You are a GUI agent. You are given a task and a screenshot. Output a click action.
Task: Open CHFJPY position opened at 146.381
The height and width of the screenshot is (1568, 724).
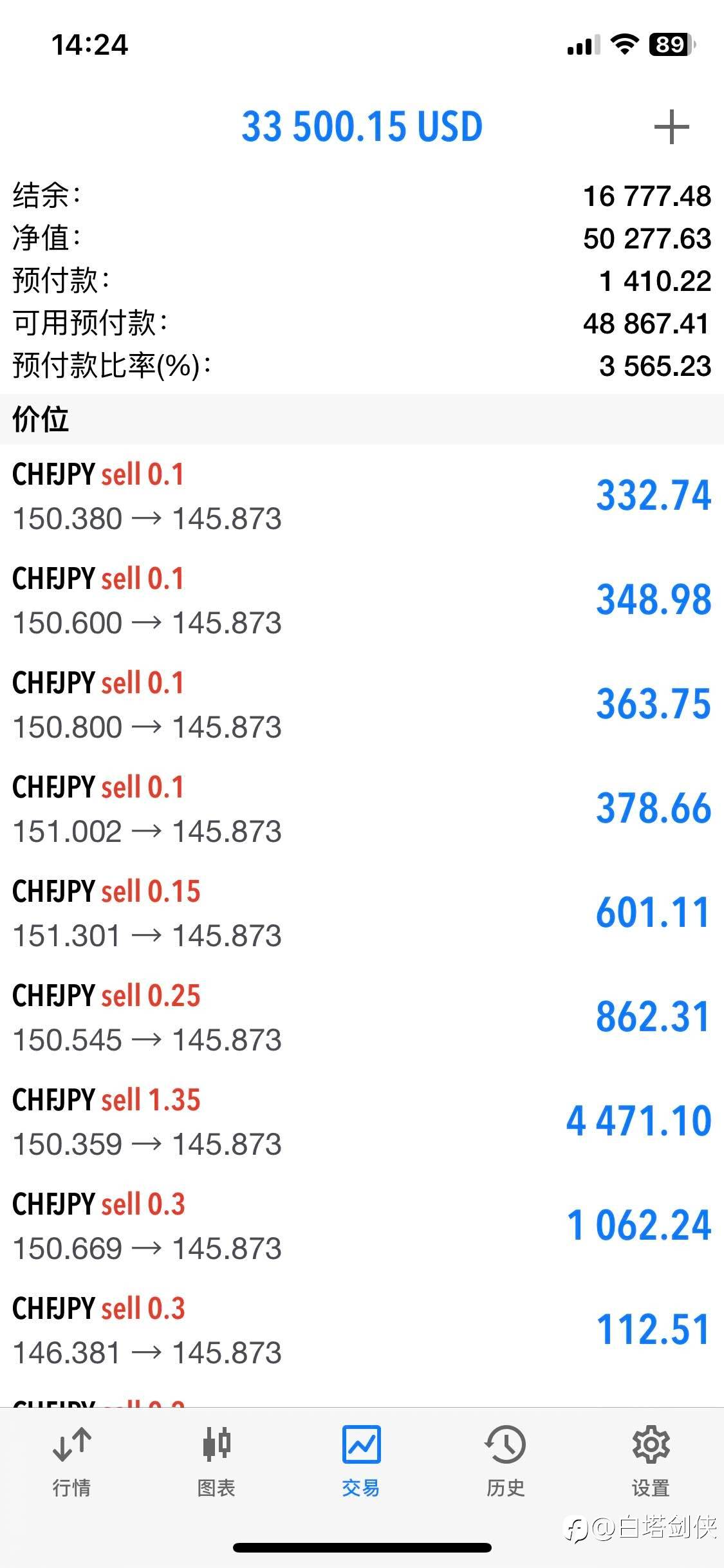[362, 1330]
